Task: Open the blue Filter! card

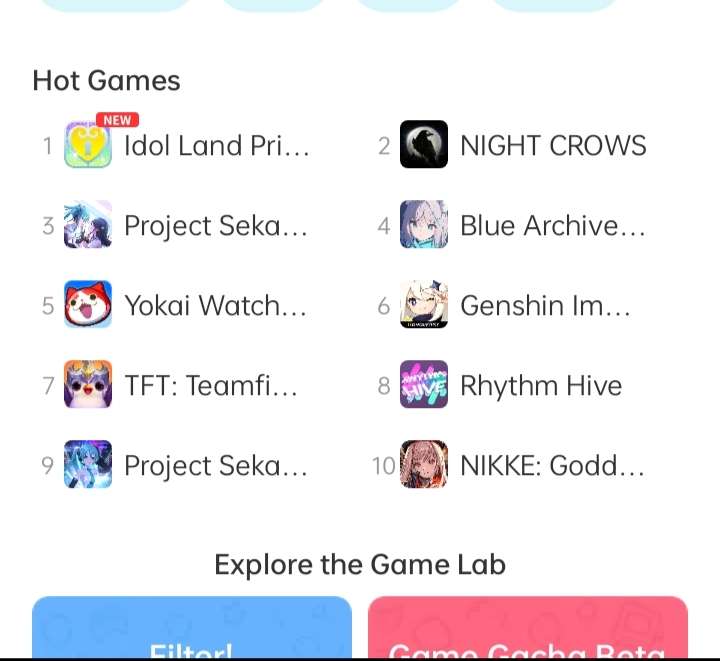Action: tap(192, 630)
